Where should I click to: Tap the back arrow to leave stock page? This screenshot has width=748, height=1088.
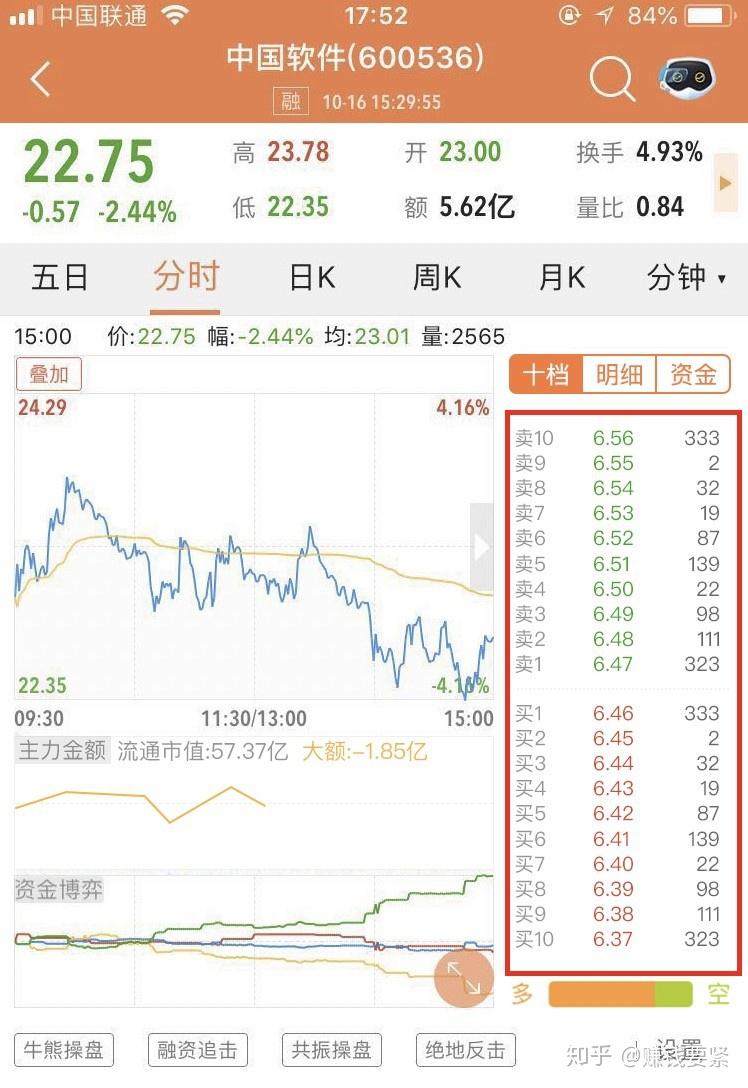tap(38, 80)
